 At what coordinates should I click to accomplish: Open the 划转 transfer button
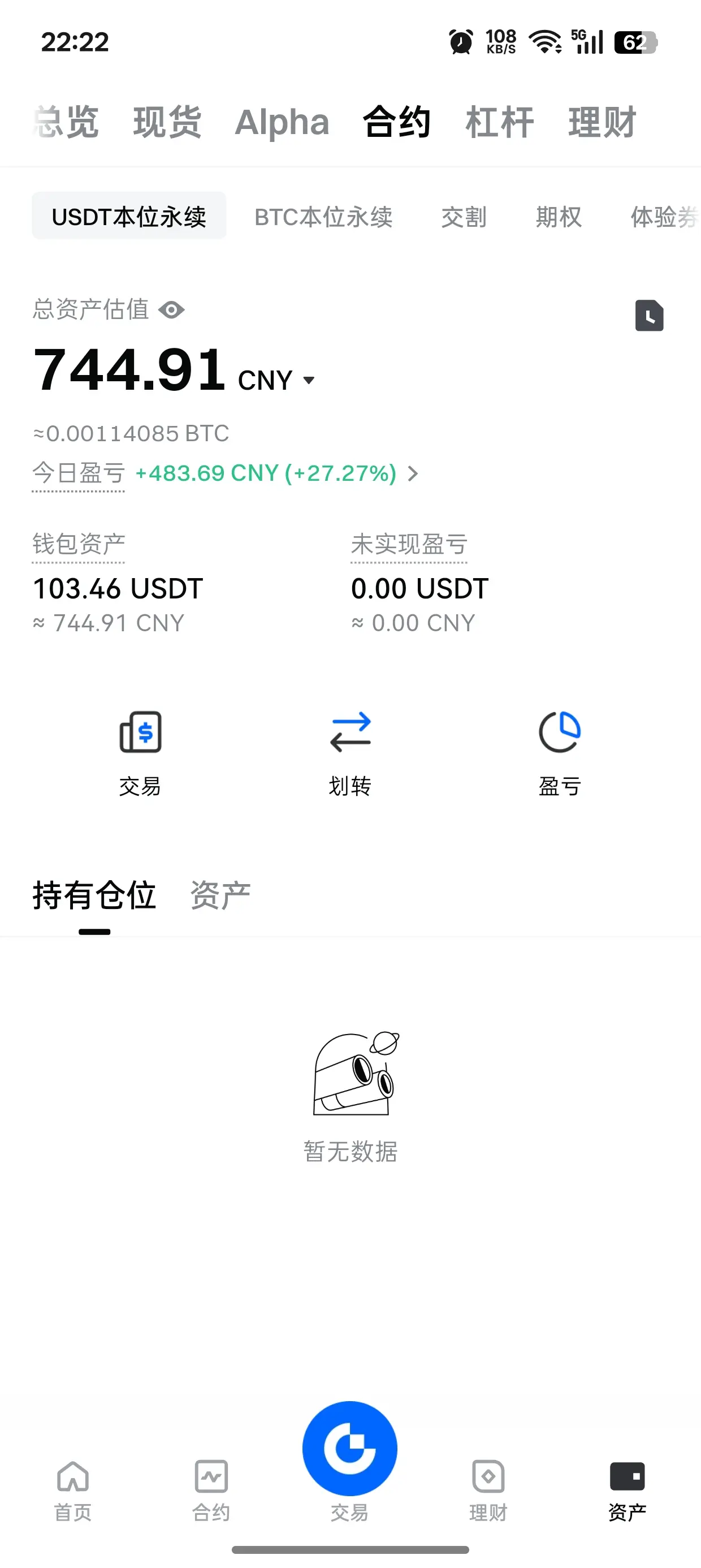click(350, 752)
